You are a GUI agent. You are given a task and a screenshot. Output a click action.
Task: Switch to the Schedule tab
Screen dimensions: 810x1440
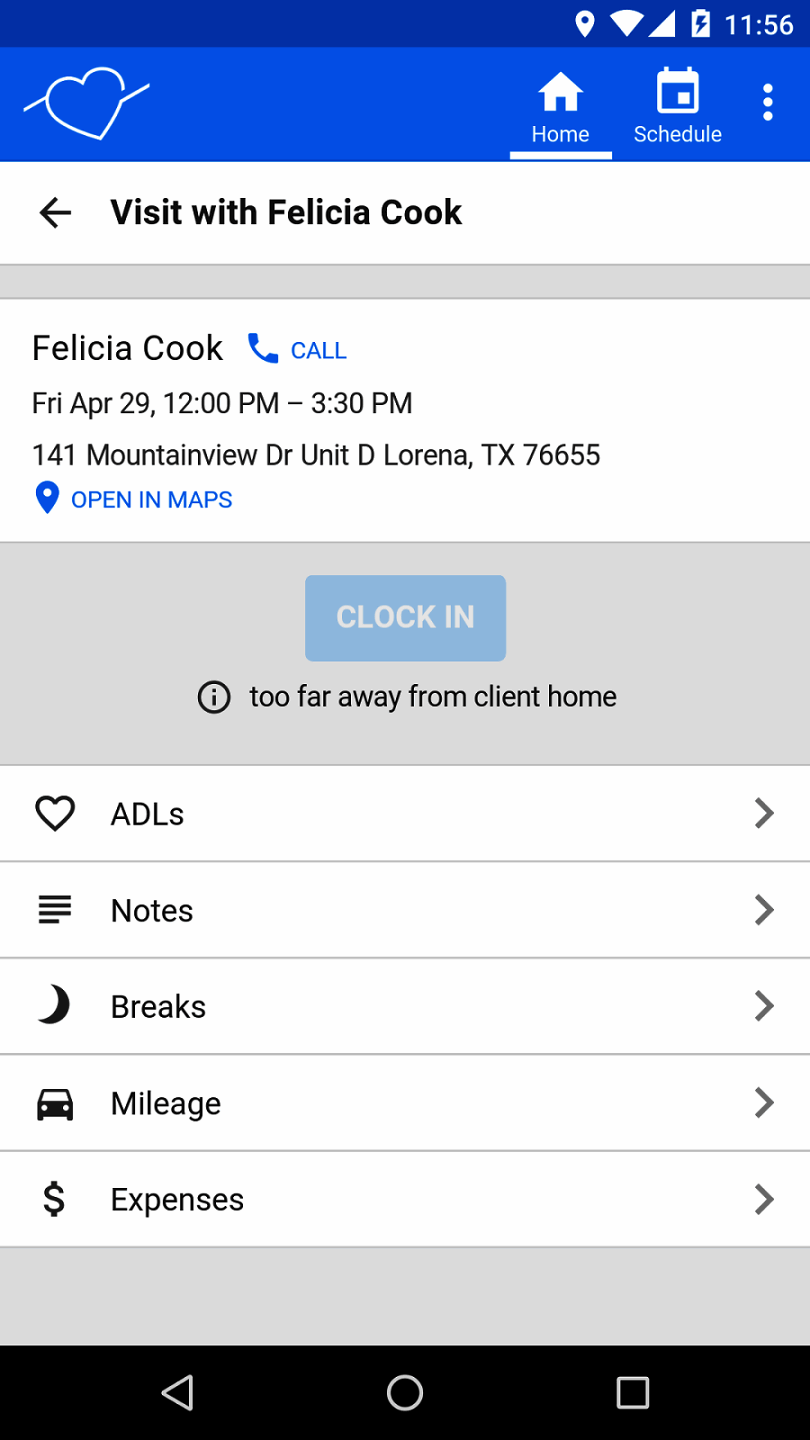pyautogui.click(x=677, y=108)
